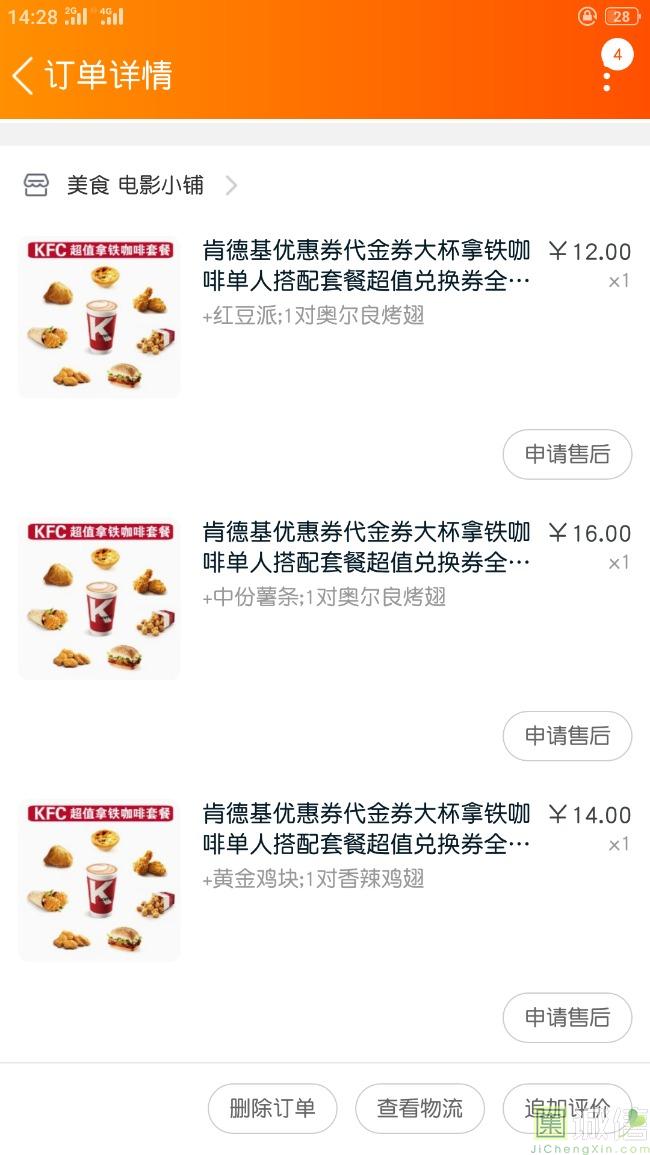Open the ¥14.00 黄金鸡块 KFC coupon item
Viewport: 650px width, 1155px height.
click(366, 830)
